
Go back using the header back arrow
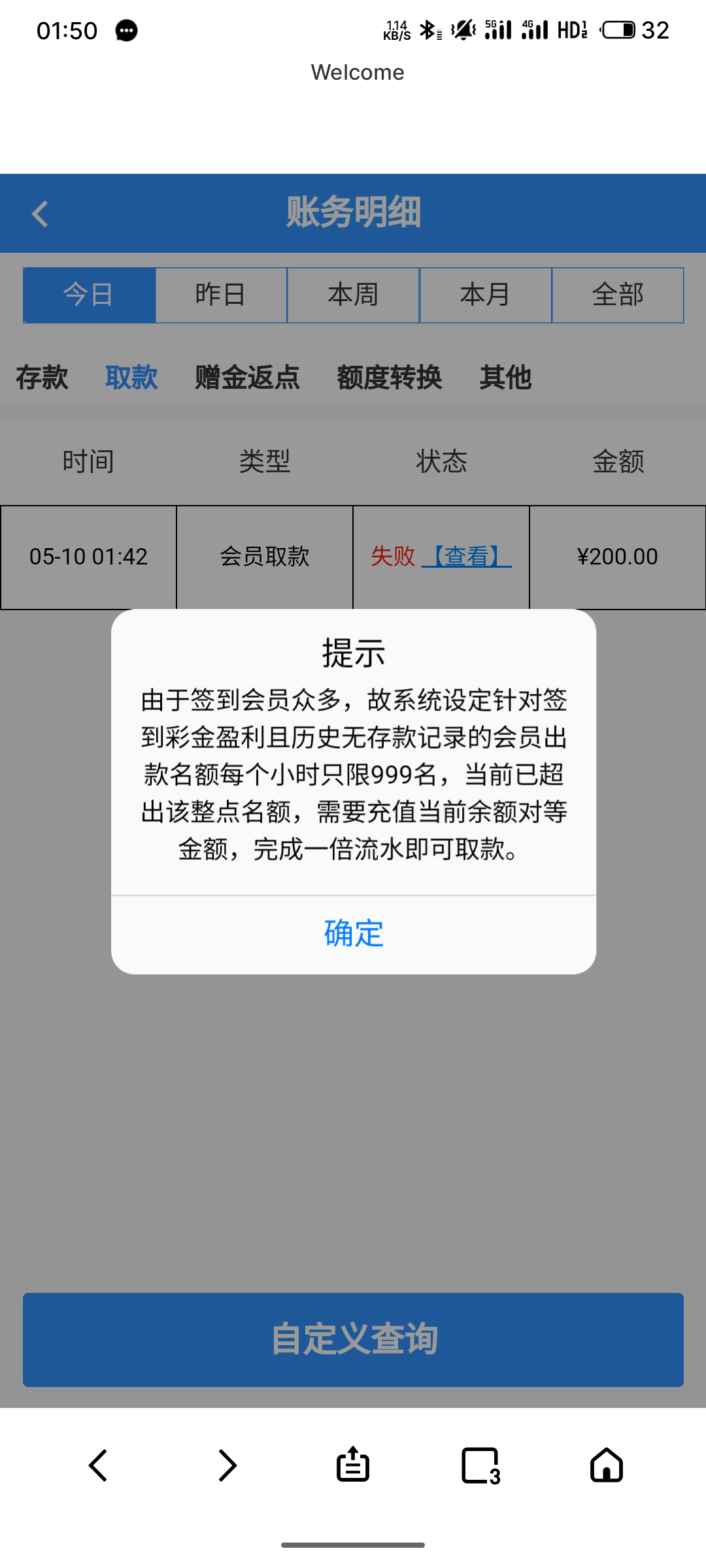click(41, 214)
